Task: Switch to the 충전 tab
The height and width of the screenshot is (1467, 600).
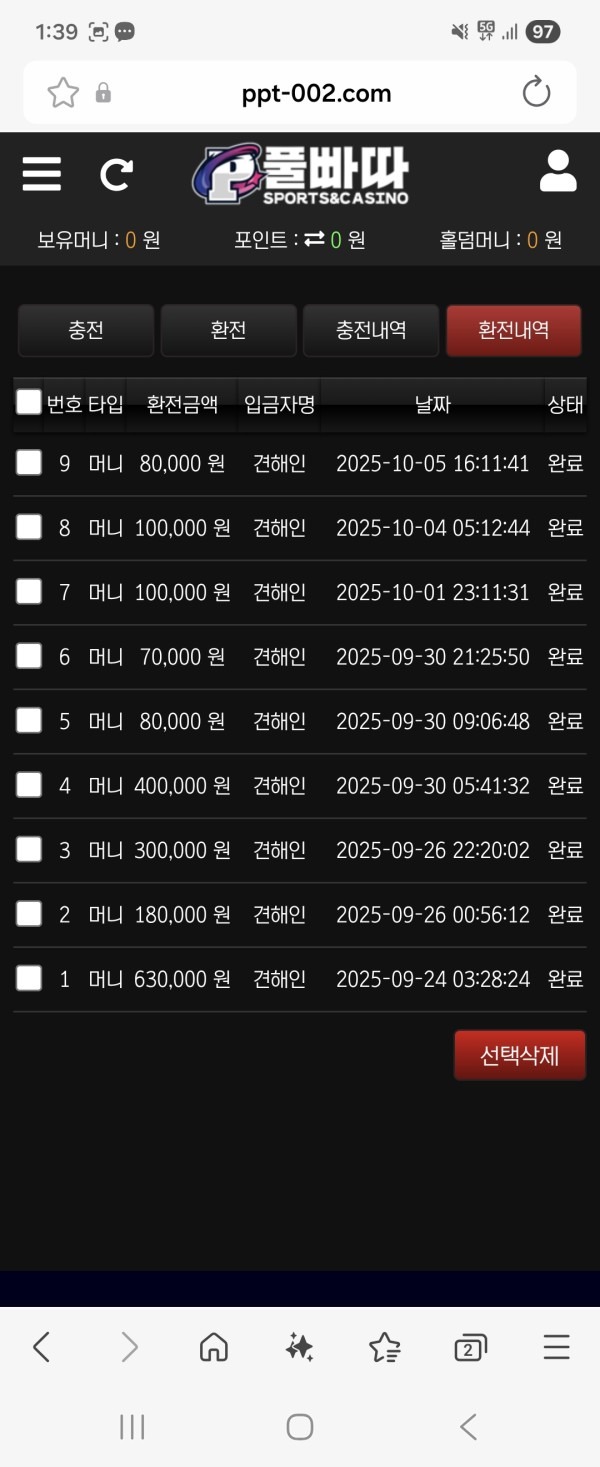Action: [x=86, y=331]
